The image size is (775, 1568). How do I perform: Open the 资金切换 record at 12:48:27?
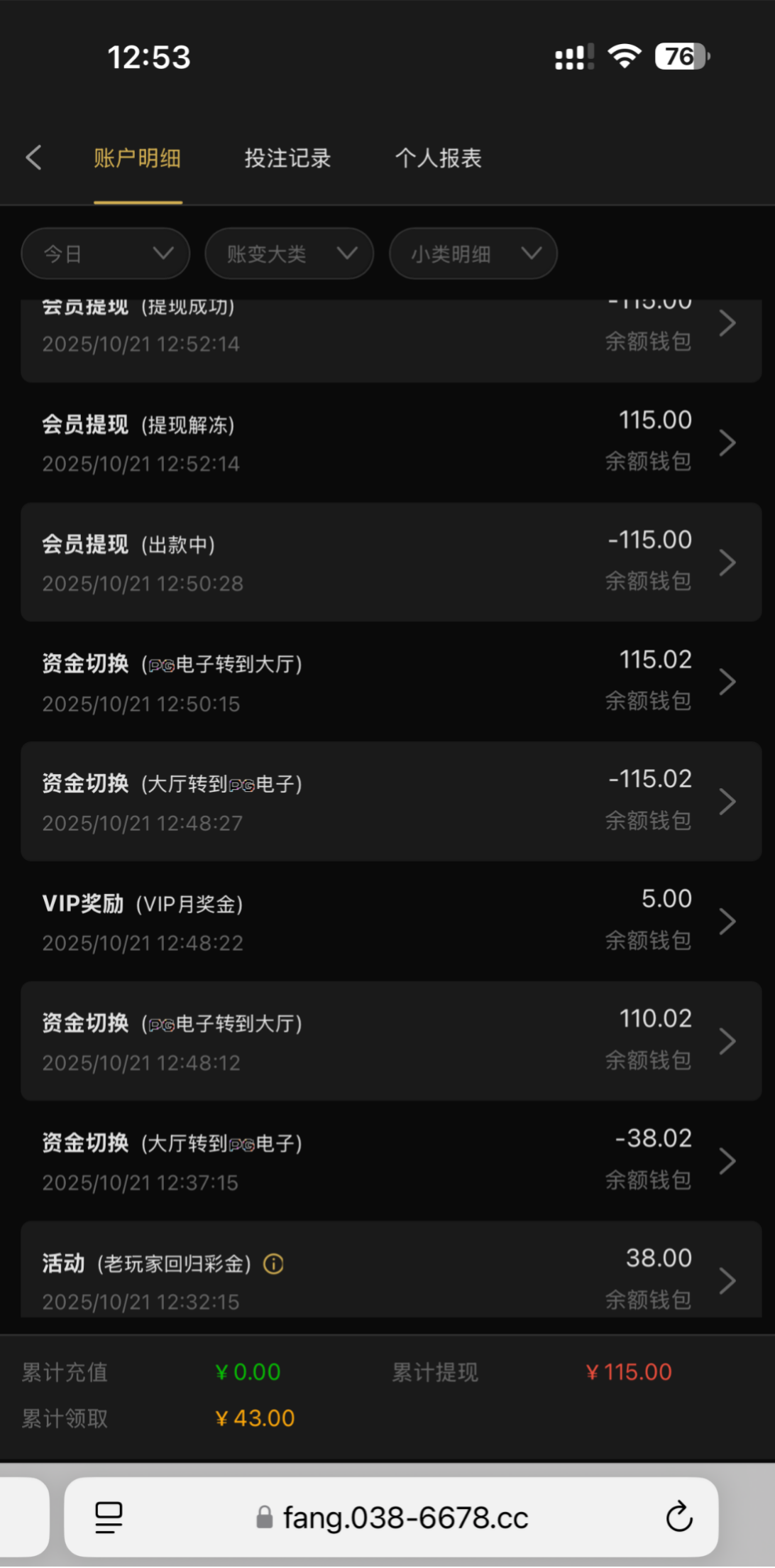tap(390, 802)
